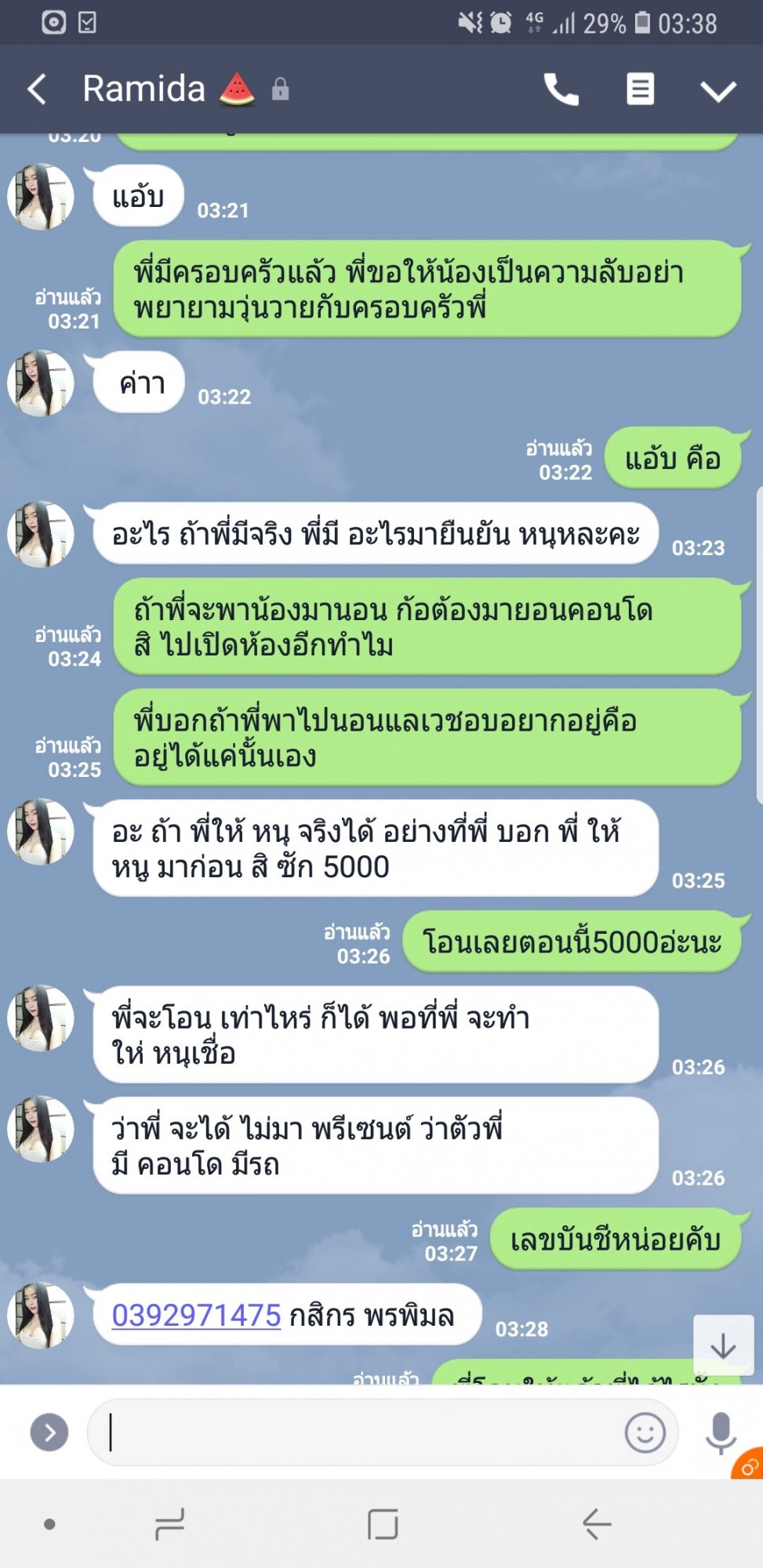Record a voice message with microphone

721,1433
